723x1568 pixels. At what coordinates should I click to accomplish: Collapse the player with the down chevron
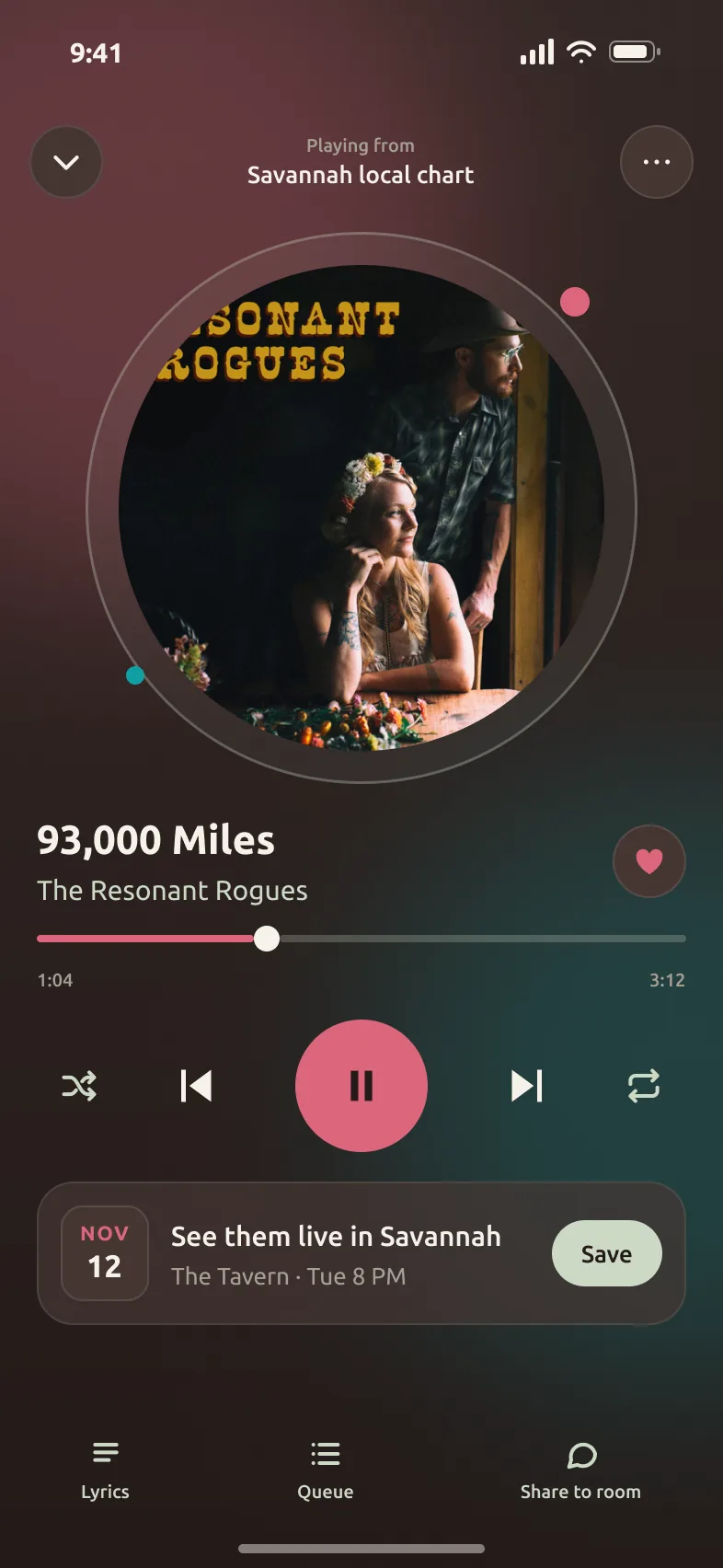(x=66, y=162)
